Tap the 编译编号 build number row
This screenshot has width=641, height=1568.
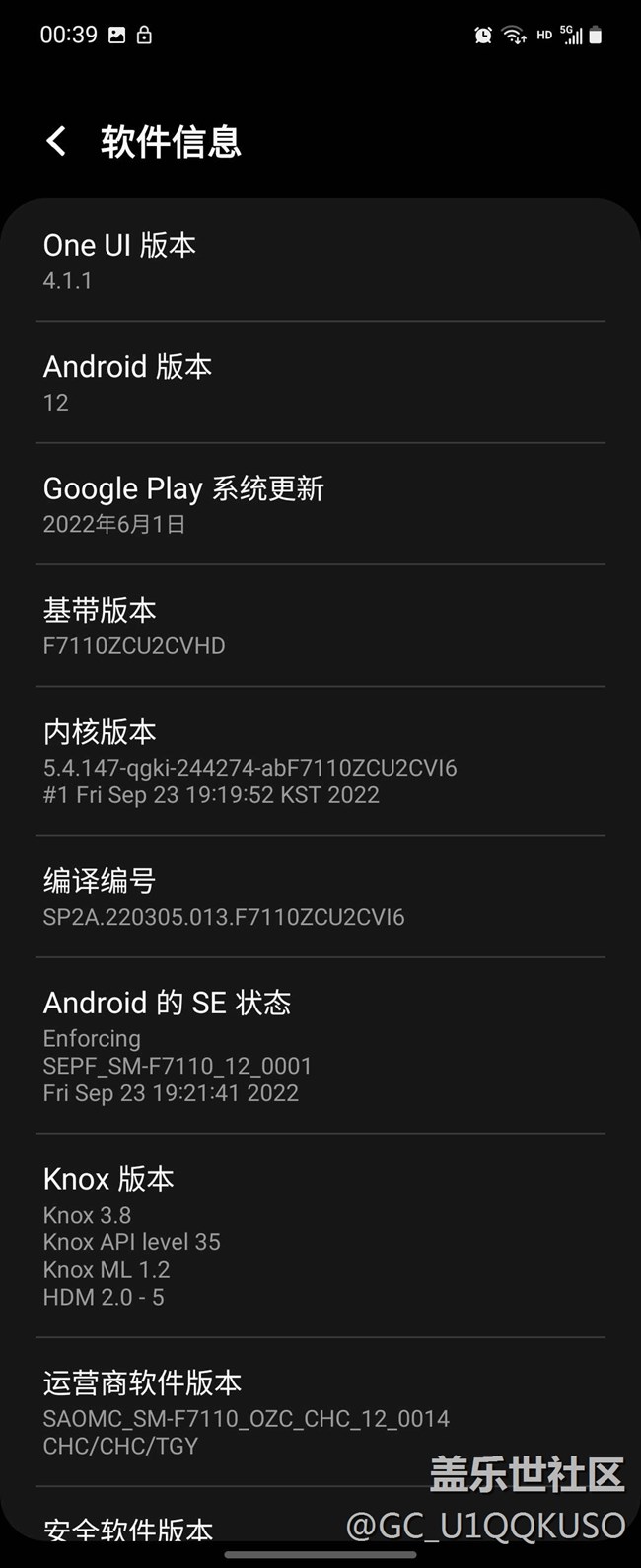(320, 897)
